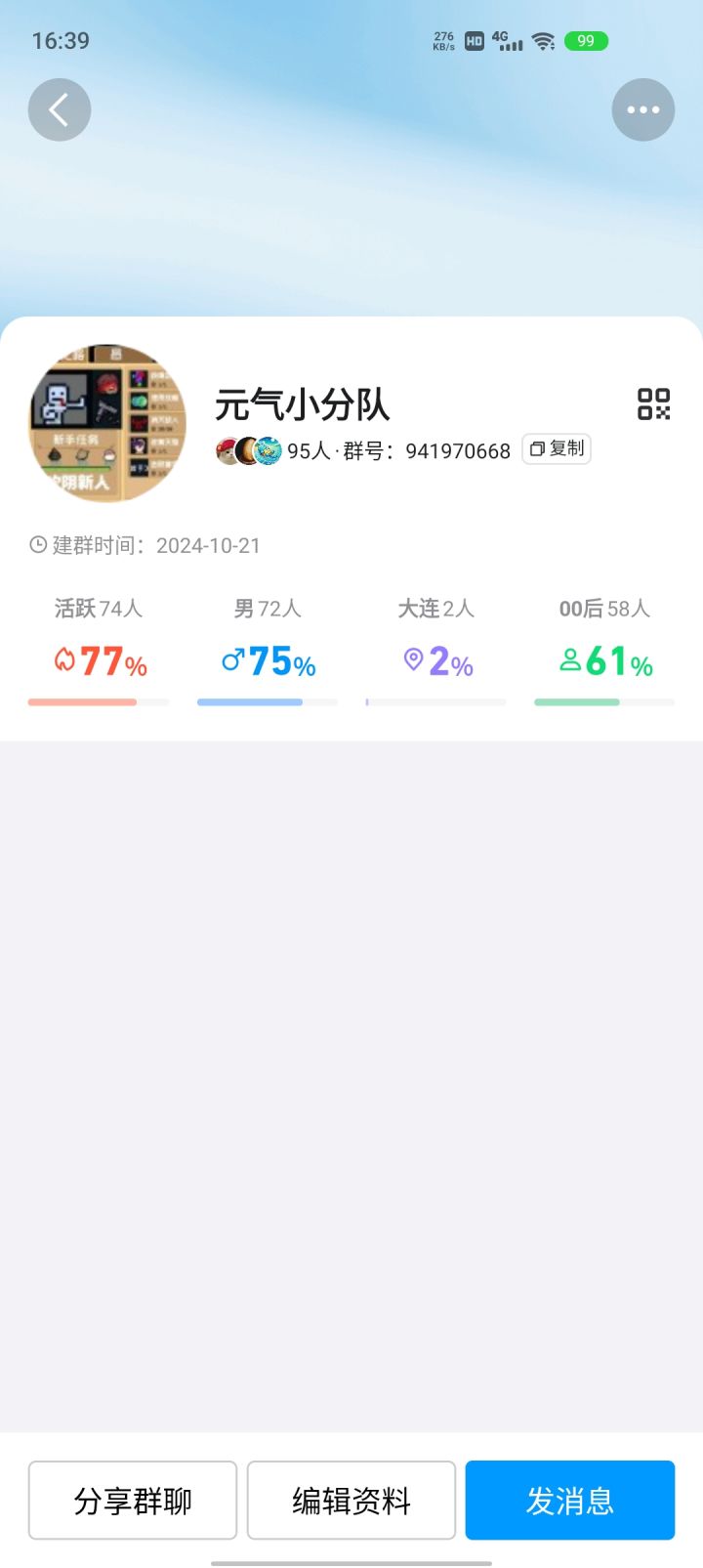The width and height of the screenshot is (703, 1568).
Task: Open the three-dot more options menu
Action: coord(642,109)
